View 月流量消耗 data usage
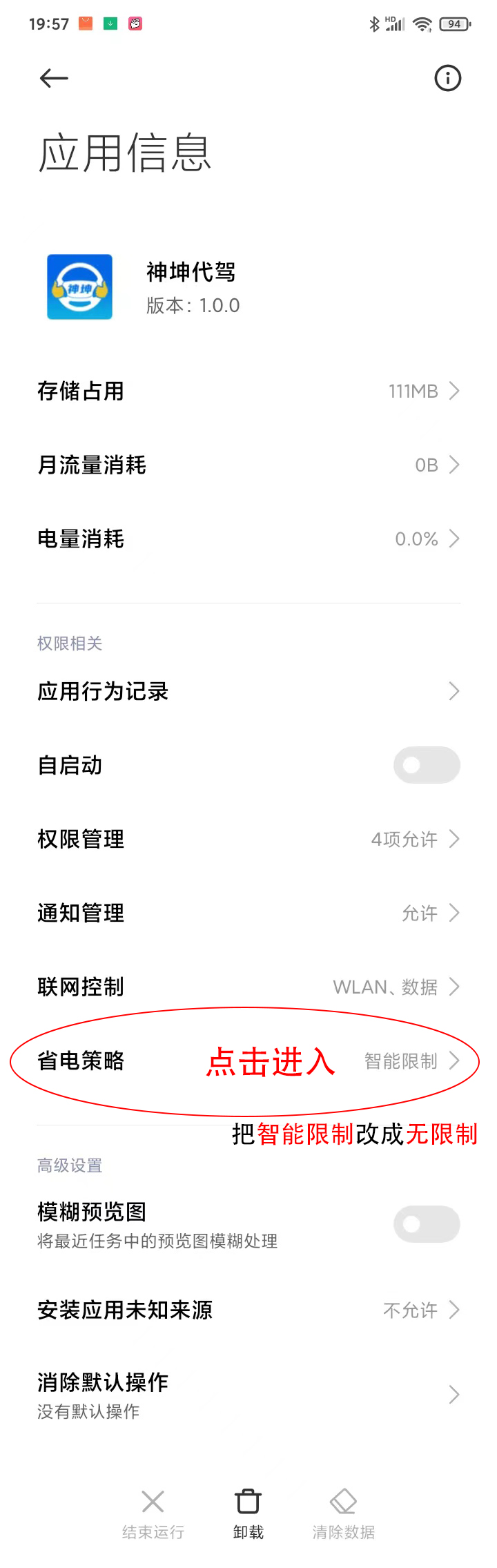Viewport: 497px width, 1568px height. [248, 465]
